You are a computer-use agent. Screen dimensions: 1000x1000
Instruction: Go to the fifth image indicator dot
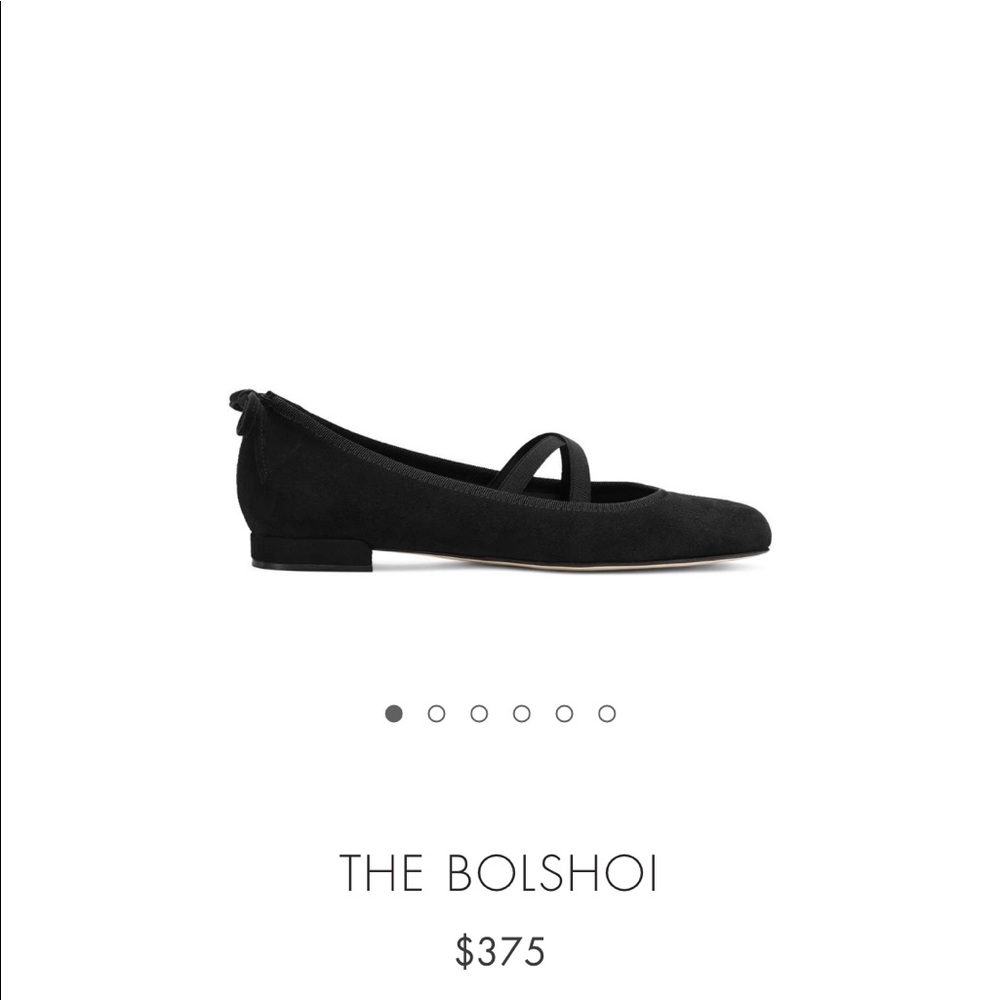[564, 713]
